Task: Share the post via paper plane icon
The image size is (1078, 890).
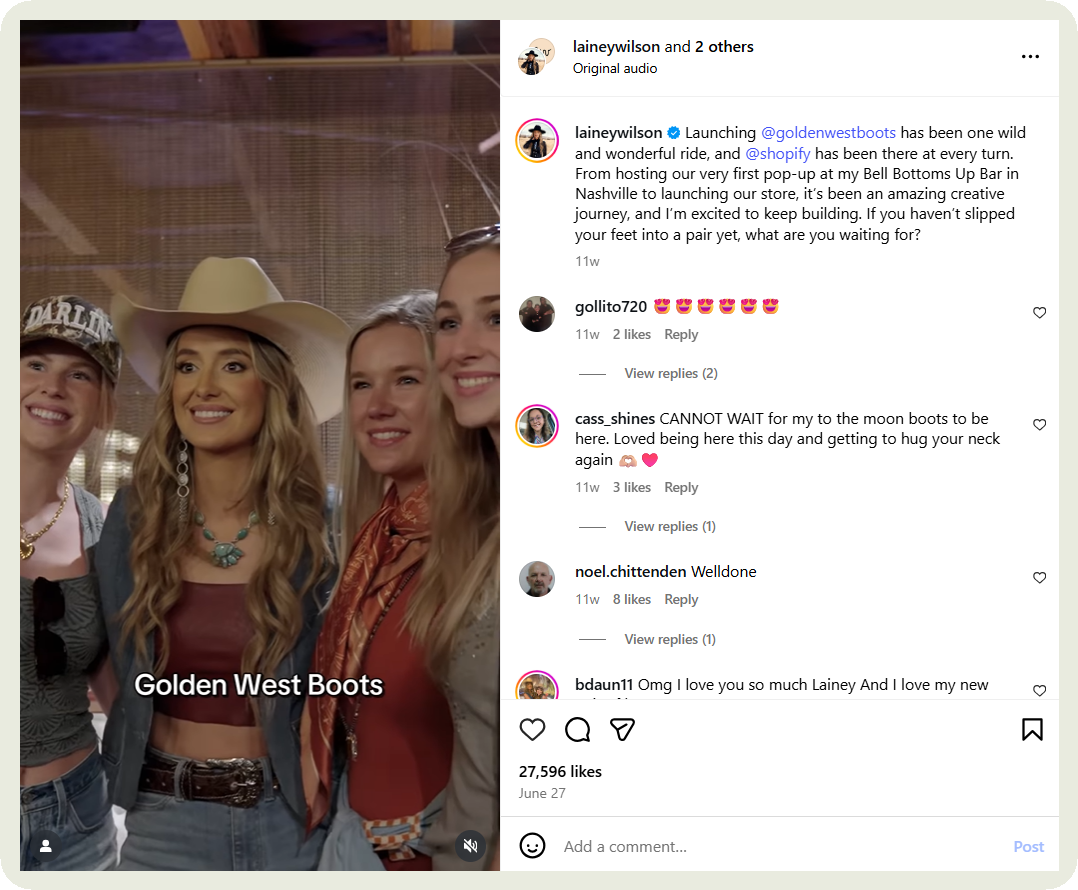Action: (x=623, y=730)
